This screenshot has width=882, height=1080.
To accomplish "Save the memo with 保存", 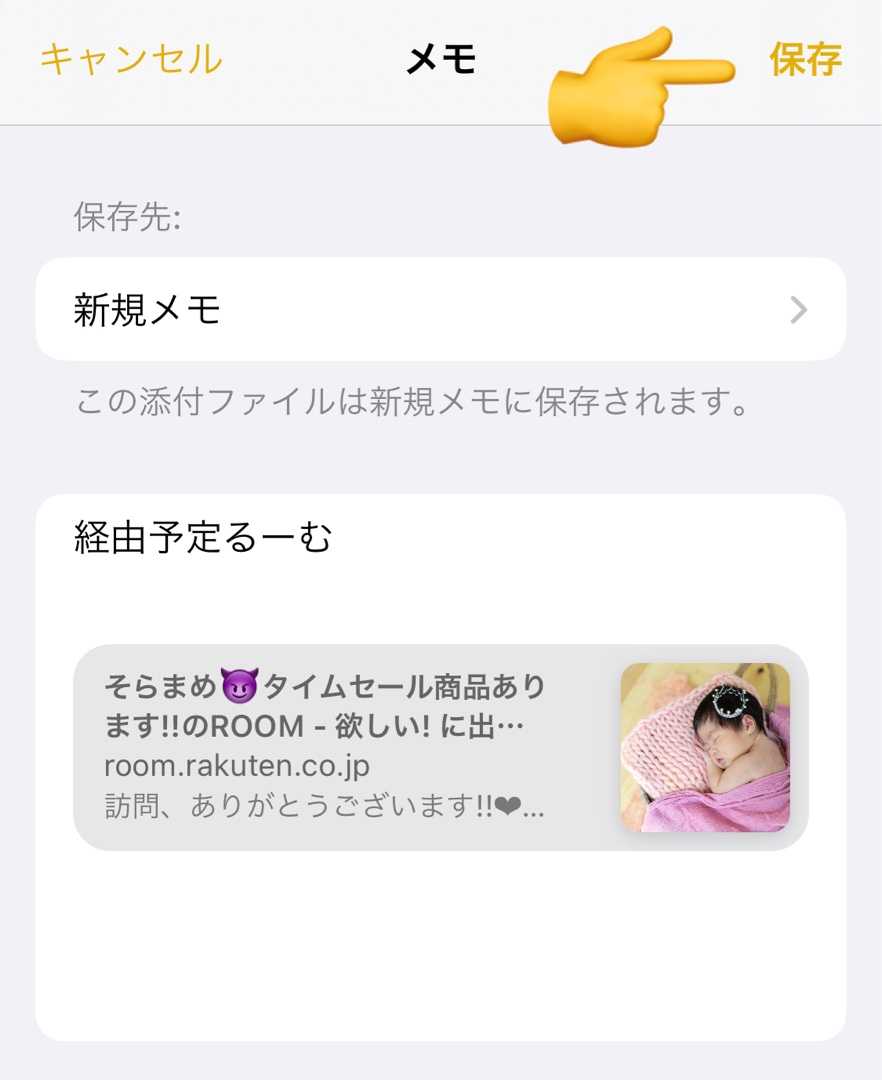I will (x=805, y=60).
